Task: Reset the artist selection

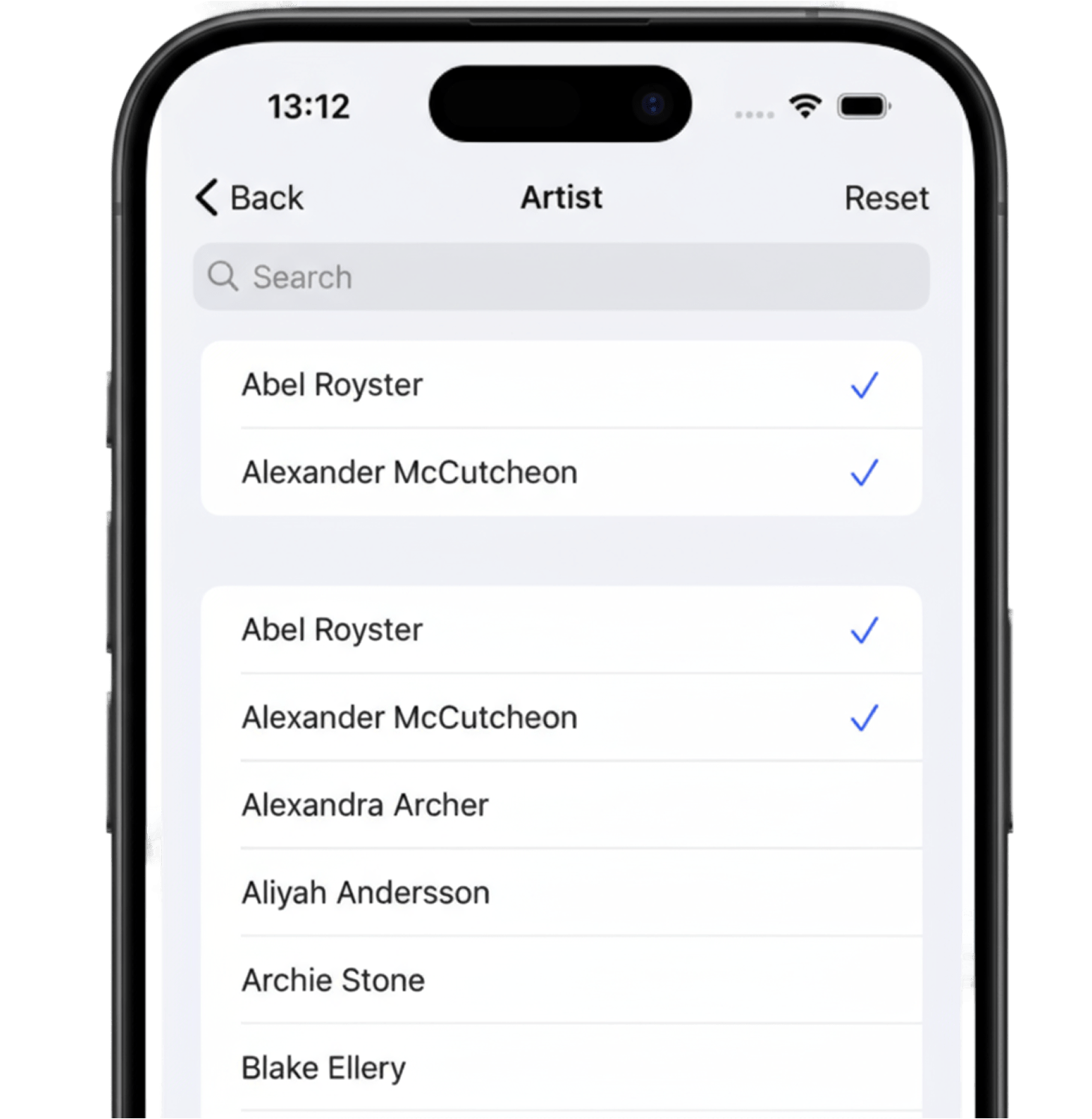Action: [886, 199]
